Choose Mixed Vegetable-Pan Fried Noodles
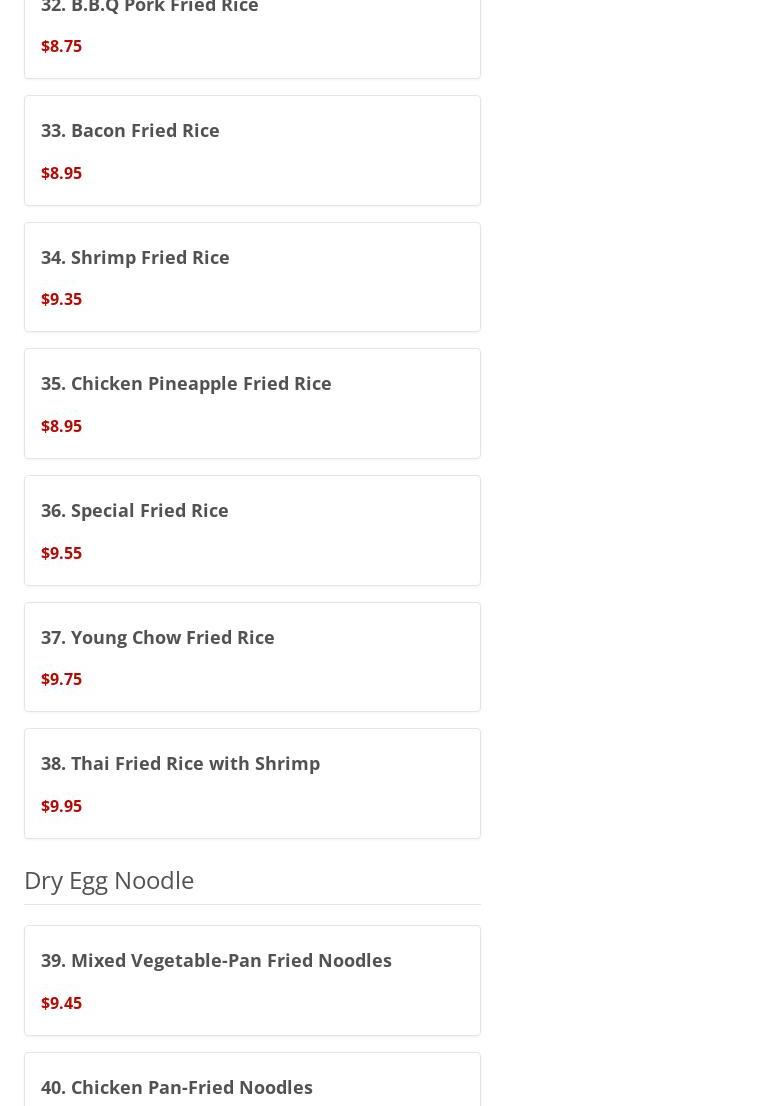This screenshot has height=1106, width=770. (x=251, y=980)
